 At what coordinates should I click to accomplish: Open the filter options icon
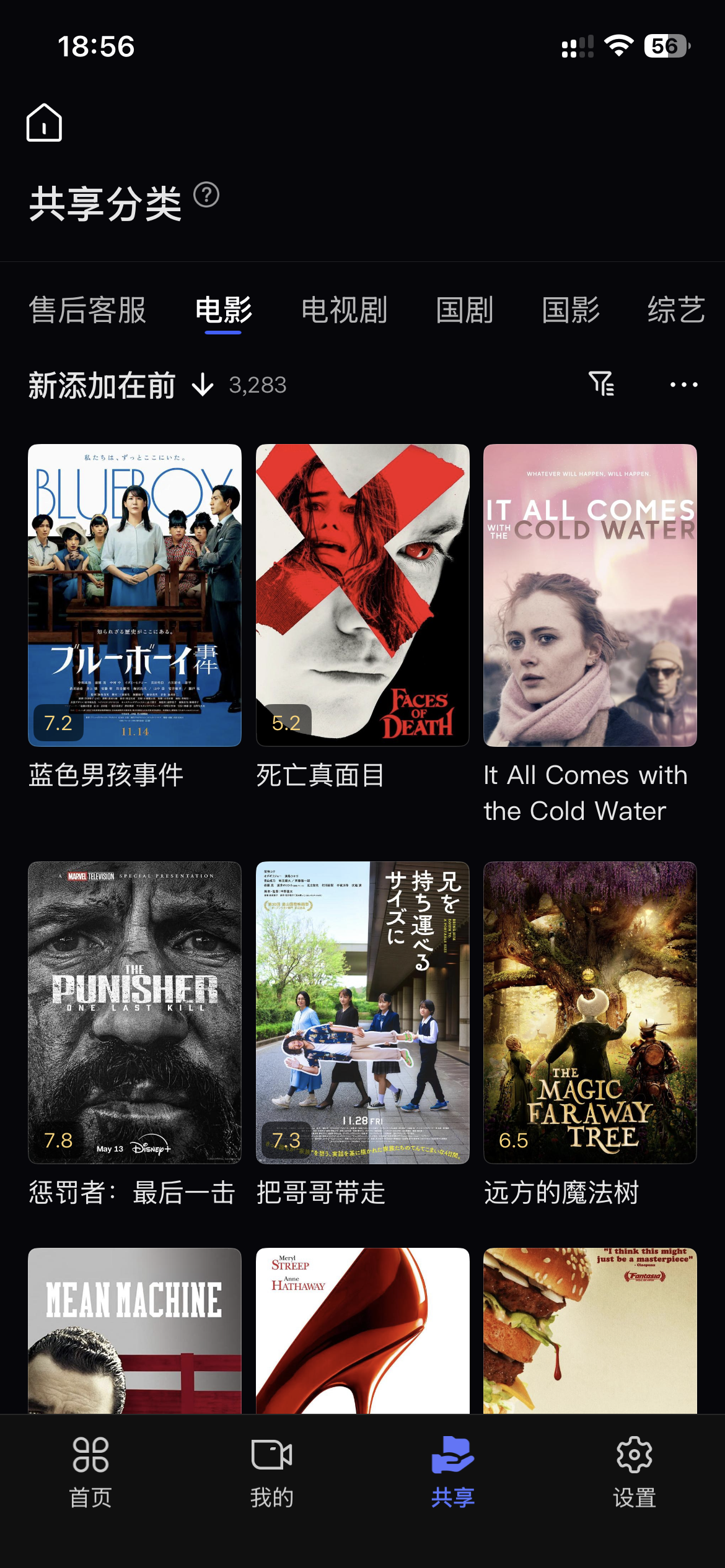pos(601,384)
